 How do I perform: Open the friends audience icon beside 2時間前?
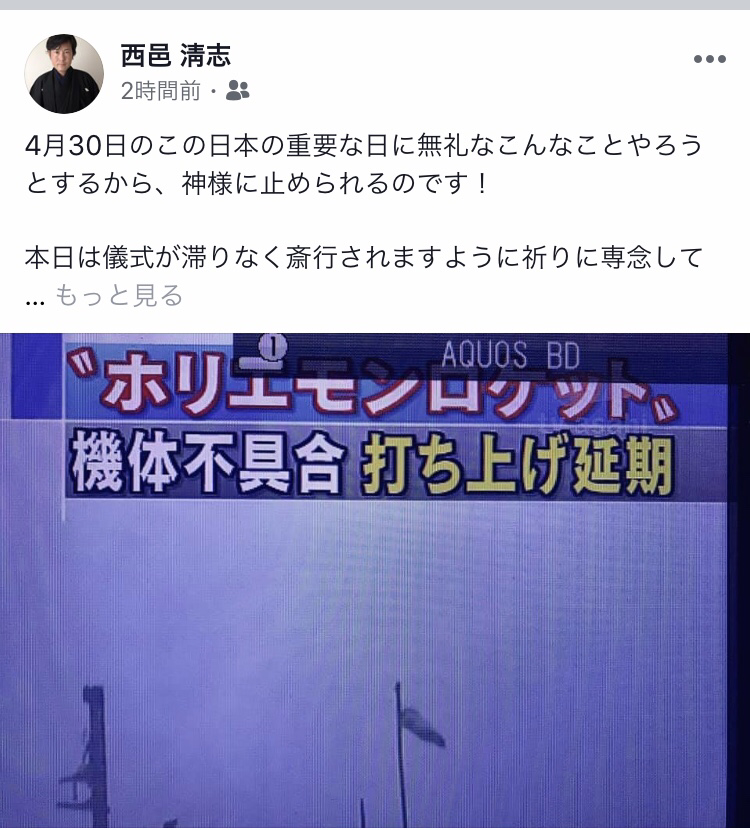238,92
